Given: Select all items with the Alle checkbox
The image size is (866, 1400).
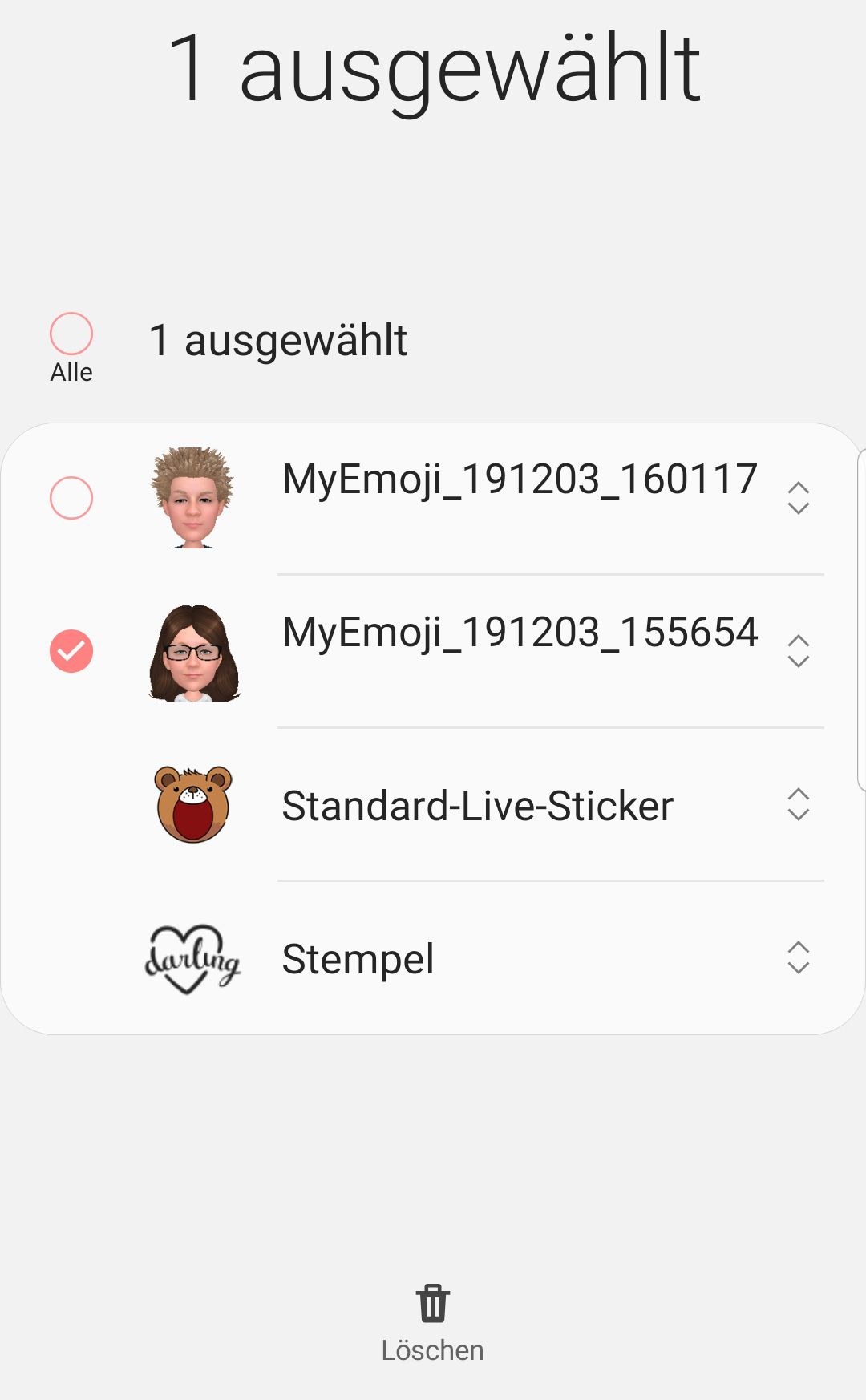Looking at the screenshot, I should click(x=71, y=334).
